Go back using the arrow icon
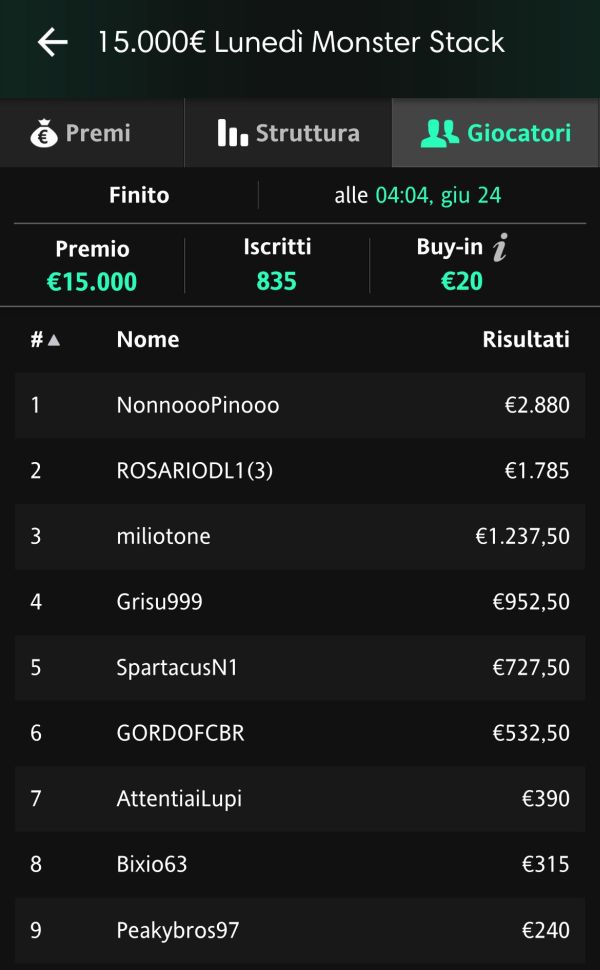 53,43
